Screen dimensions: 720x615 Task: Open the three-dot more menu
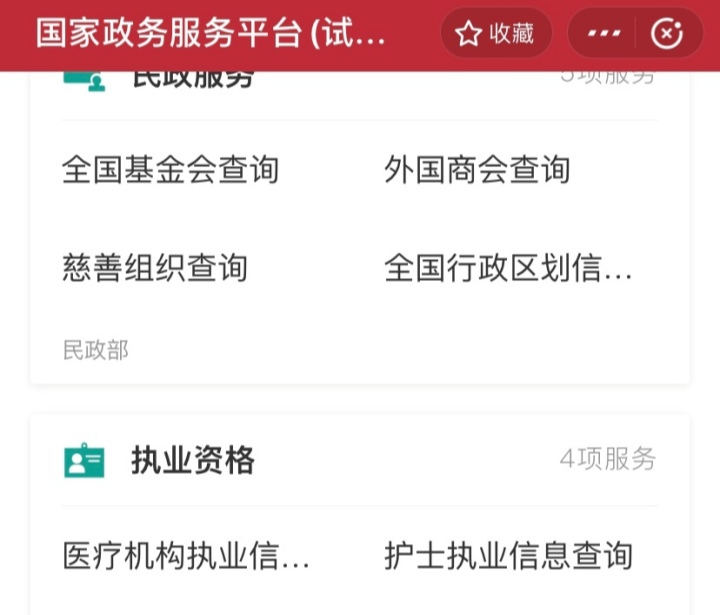604,34
